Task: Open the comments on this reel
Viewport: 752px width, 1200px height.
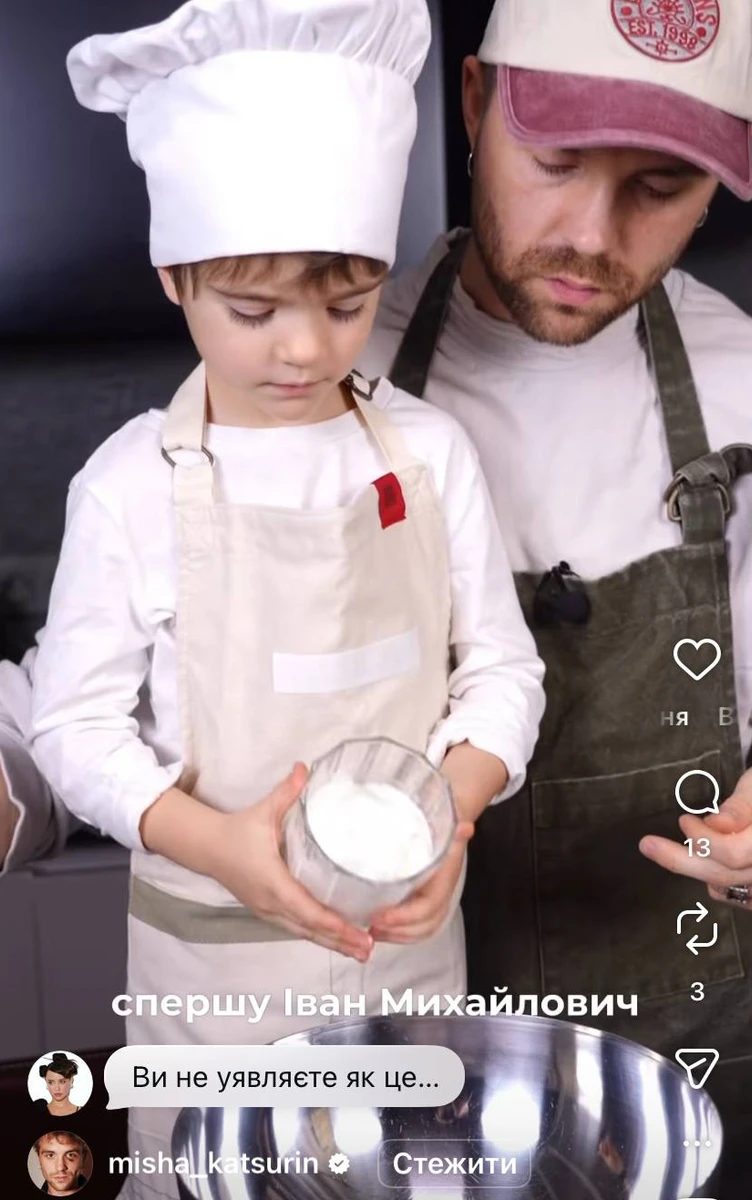Action: tap(697, 793)
